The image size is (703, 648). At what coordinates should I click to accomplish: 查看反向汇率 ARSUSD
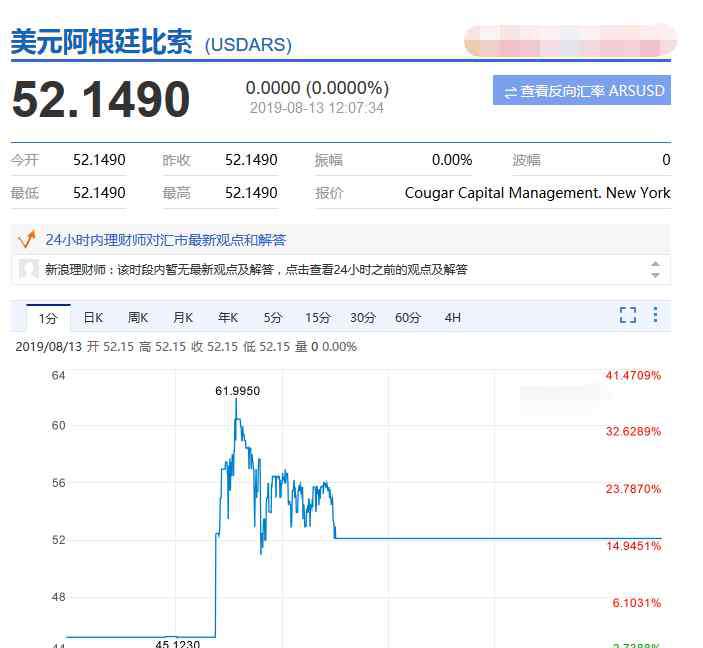point(582,91)
